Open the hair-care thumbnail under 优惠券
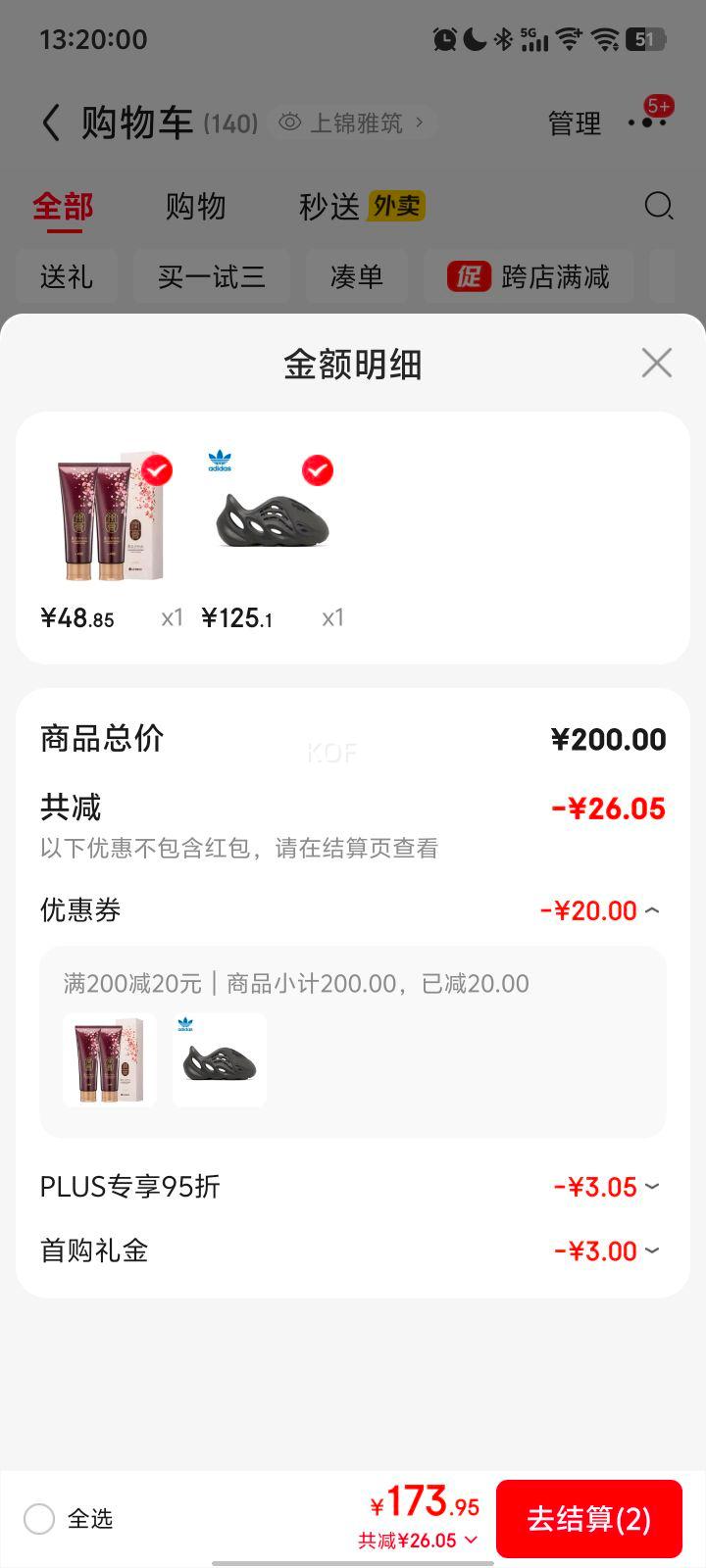Screen dimensions: 706x1568 point(110,1060)
